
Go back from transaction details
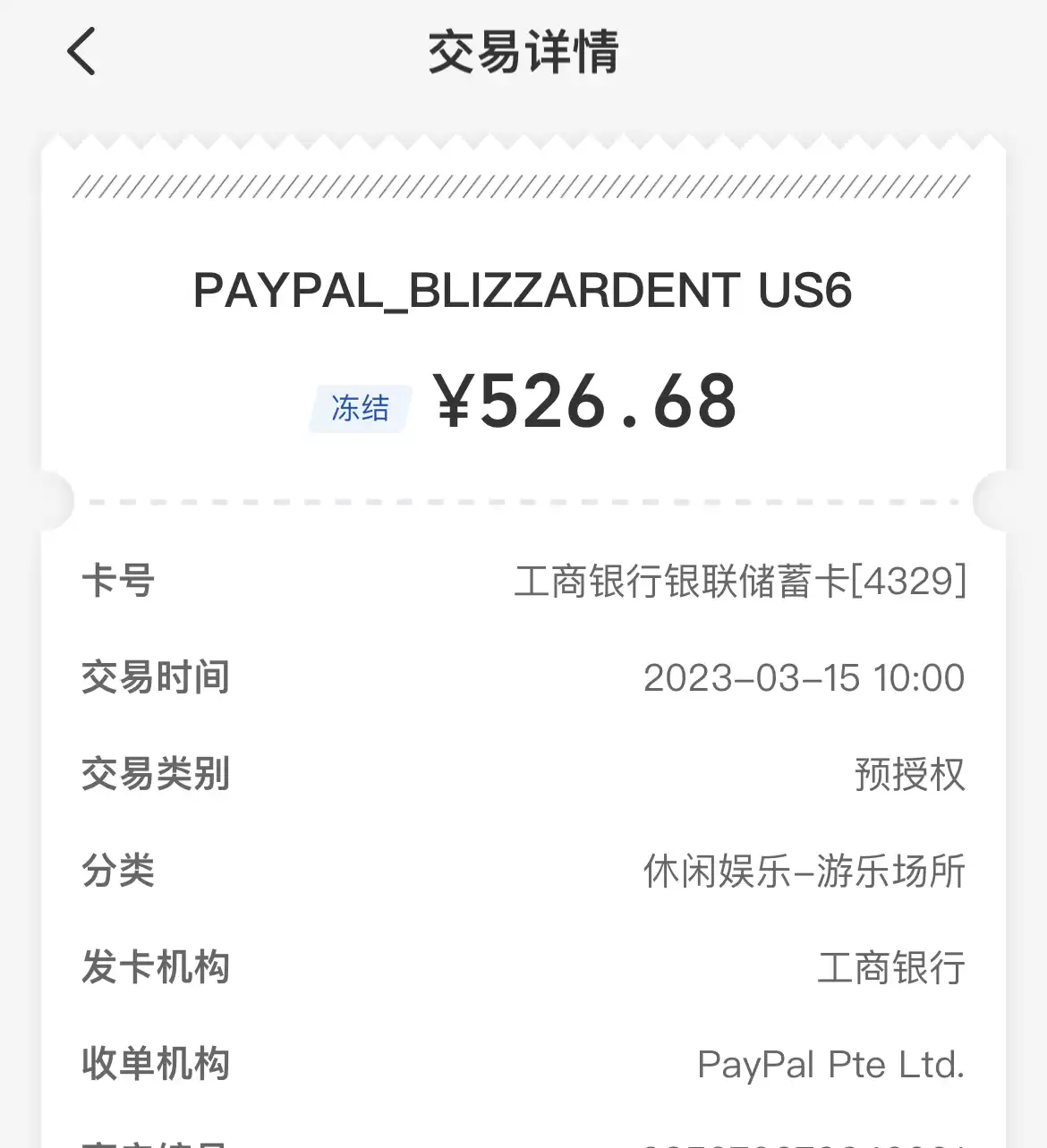click(x=81, y=51)
